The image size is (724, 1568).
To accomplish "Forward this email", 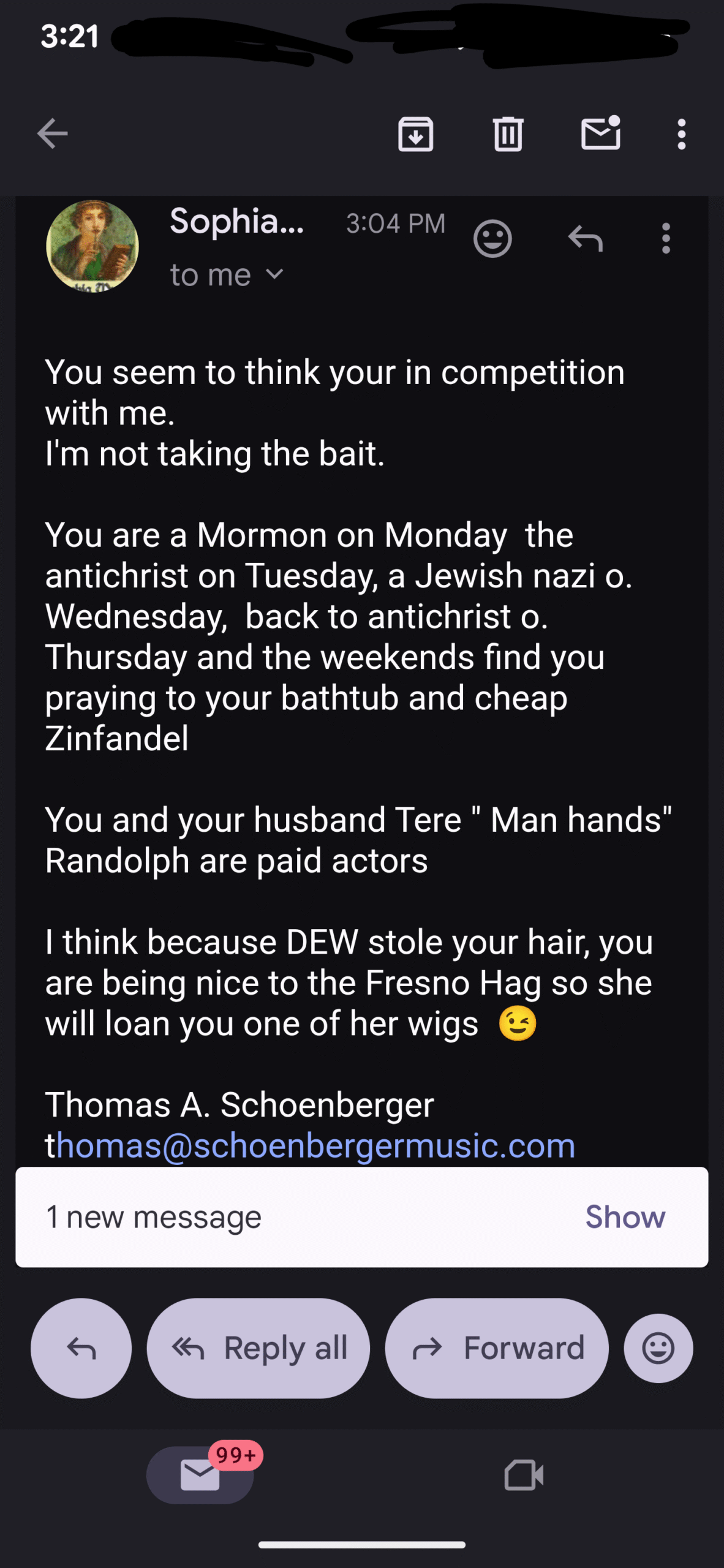I will click(x=497, y=1348).
